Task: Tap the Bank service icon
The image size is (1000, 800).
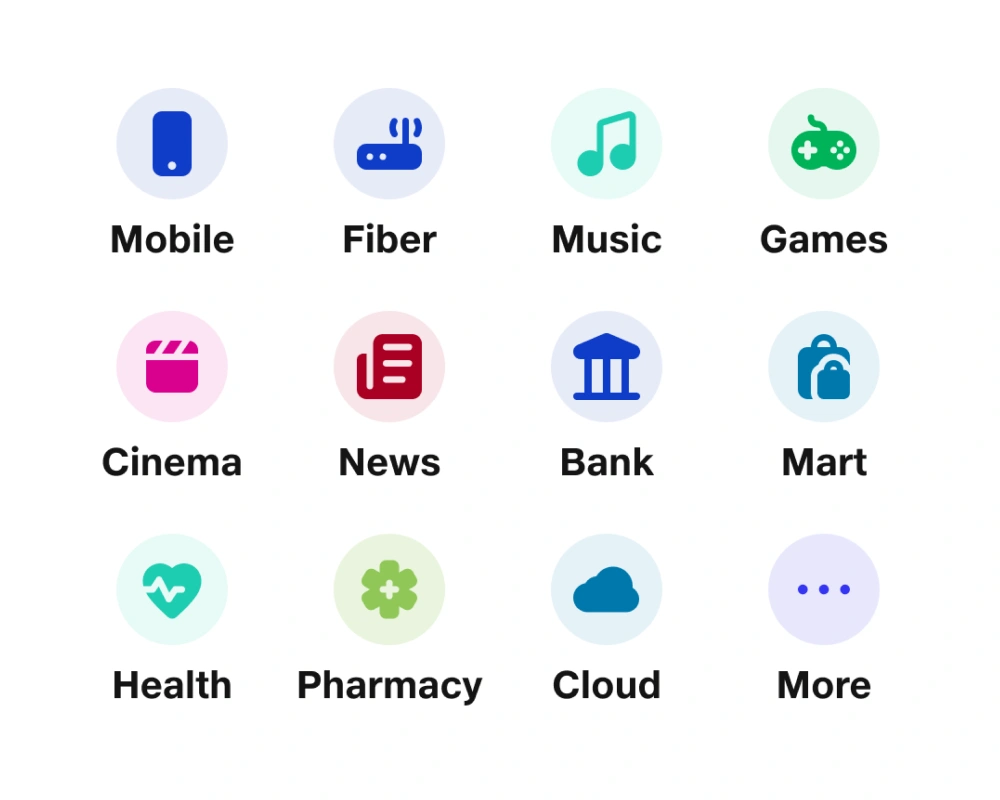Action: tap(606, 367)
